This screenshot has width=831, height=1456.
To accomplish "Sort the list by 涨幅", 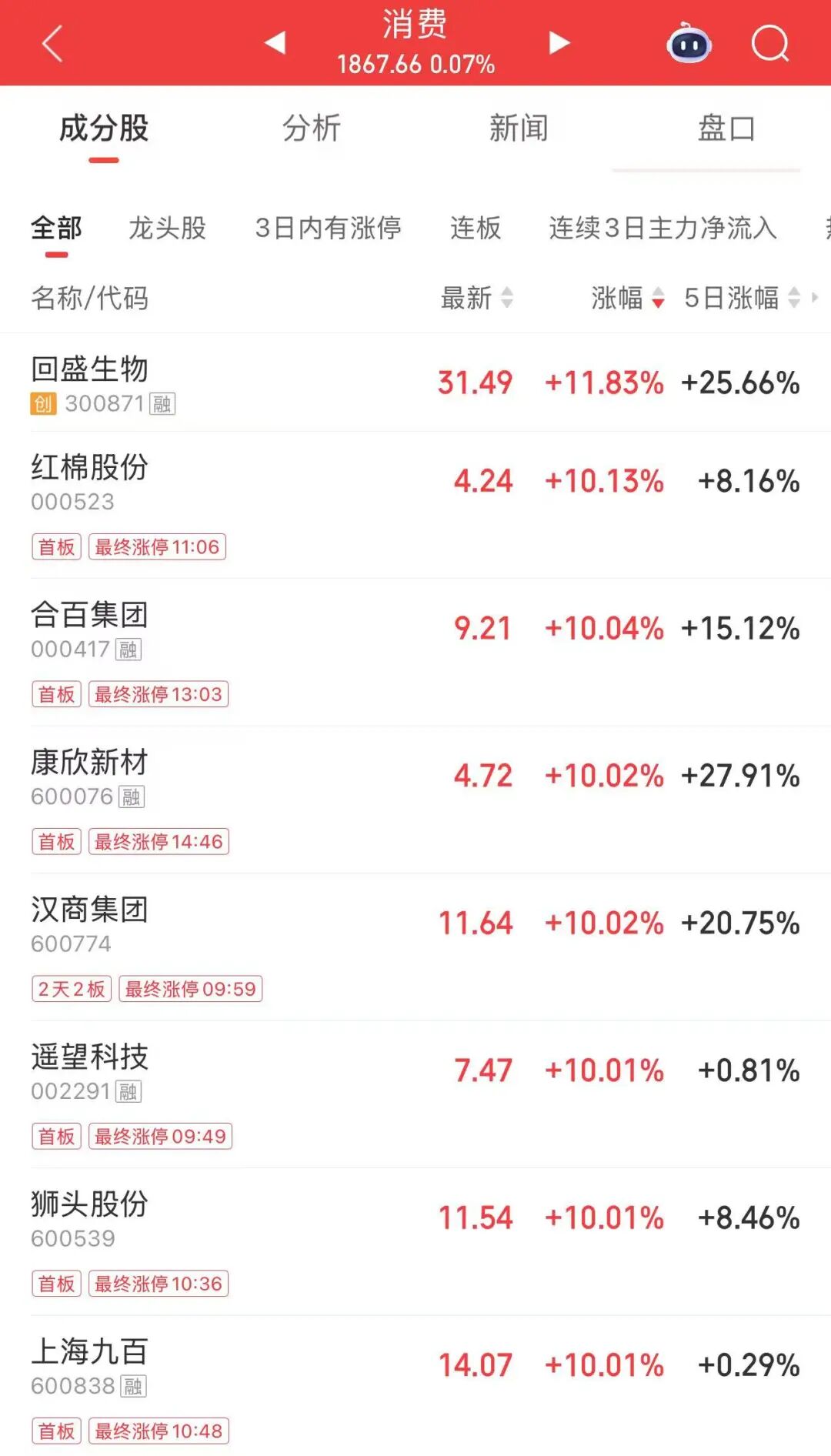I will (626, 298).
